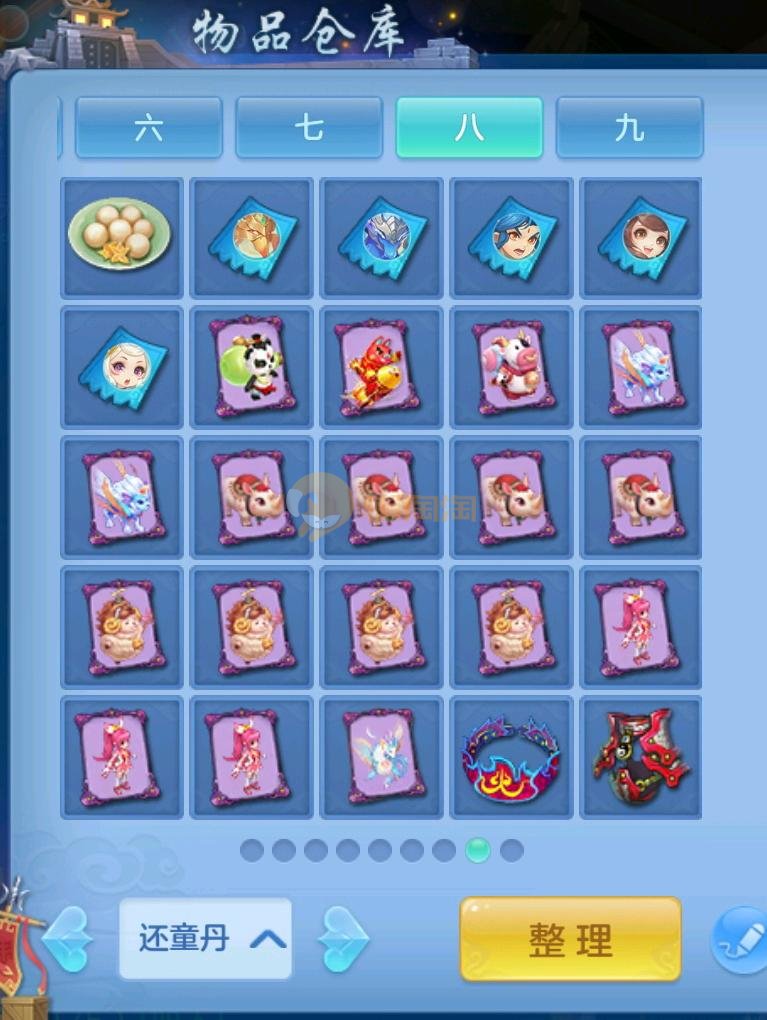Screen dimensions: 767x1020
Task: Open the blue pencil edit icon
Action: coord(741,939)
